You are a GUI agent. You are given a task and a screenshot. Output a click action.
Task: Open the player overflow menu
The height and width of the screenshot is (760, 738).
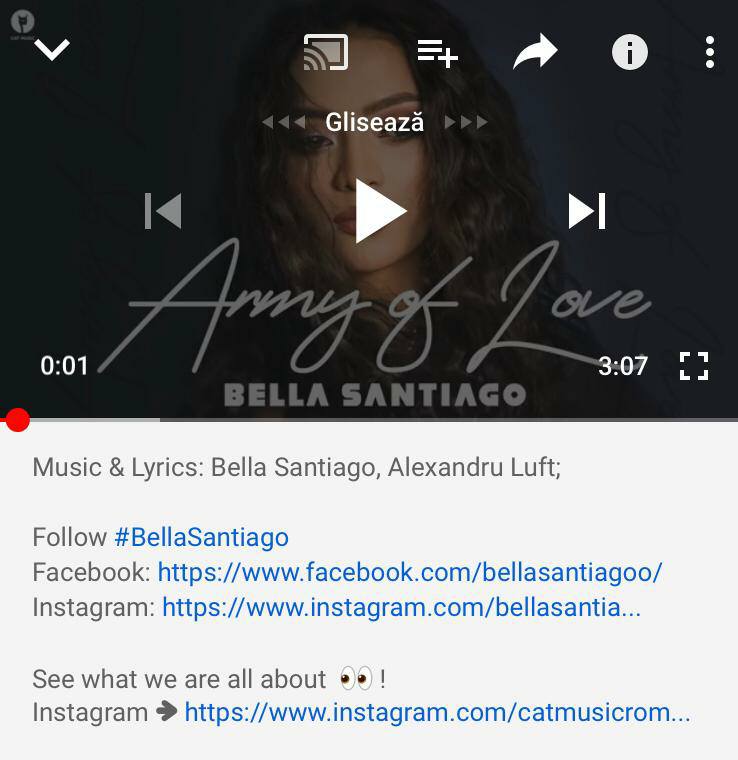coord(709,52)
